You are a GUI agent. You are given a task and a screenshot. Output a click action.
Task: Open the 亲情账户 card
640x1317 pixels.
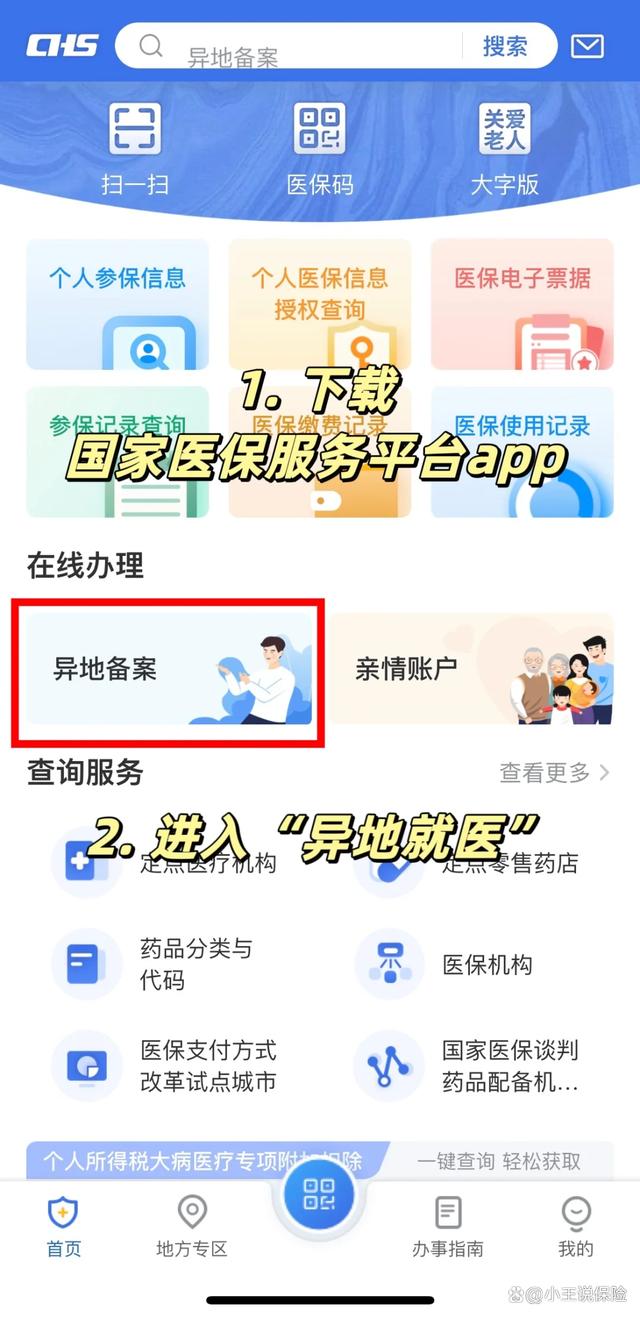[472, 669]
